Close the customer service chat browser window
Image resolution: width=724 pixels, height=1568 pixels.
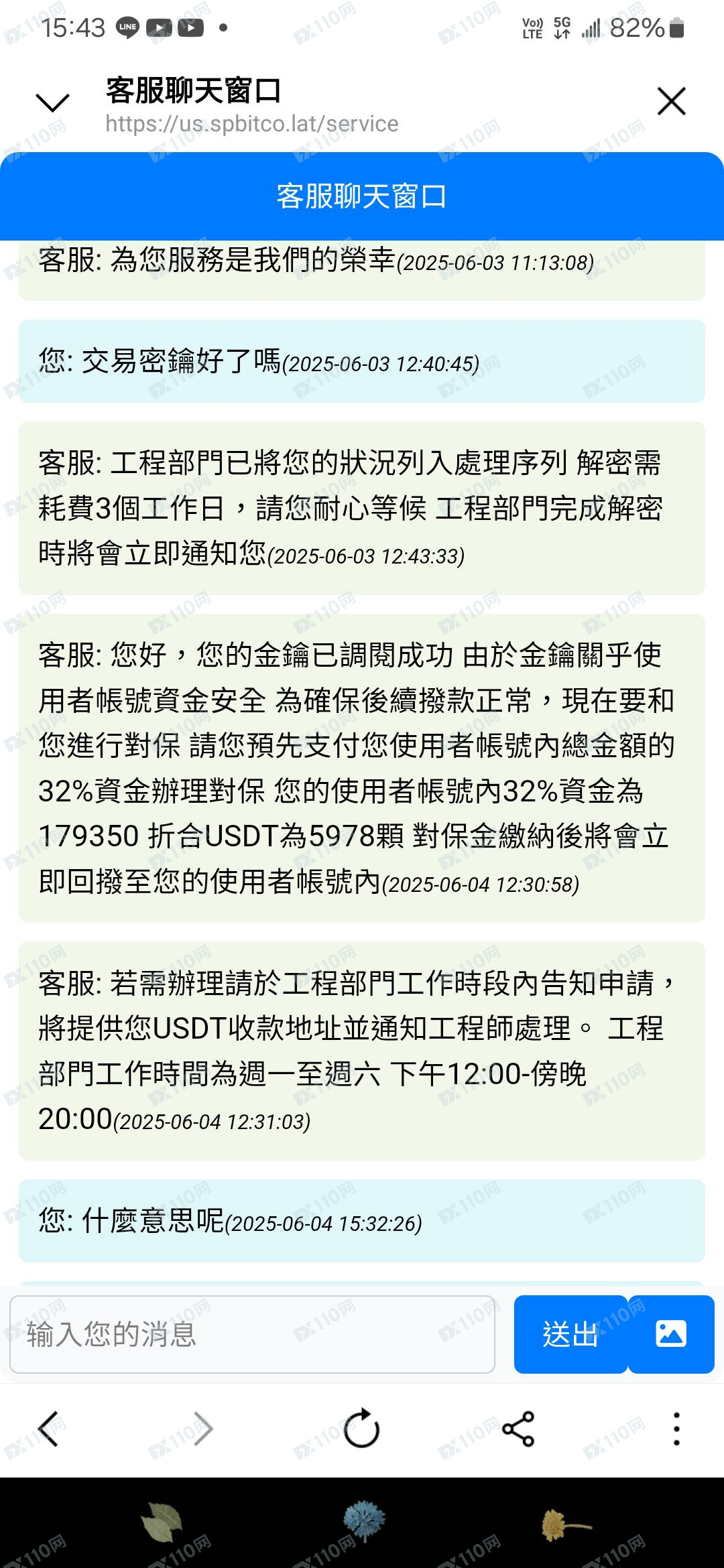point(671,101)
